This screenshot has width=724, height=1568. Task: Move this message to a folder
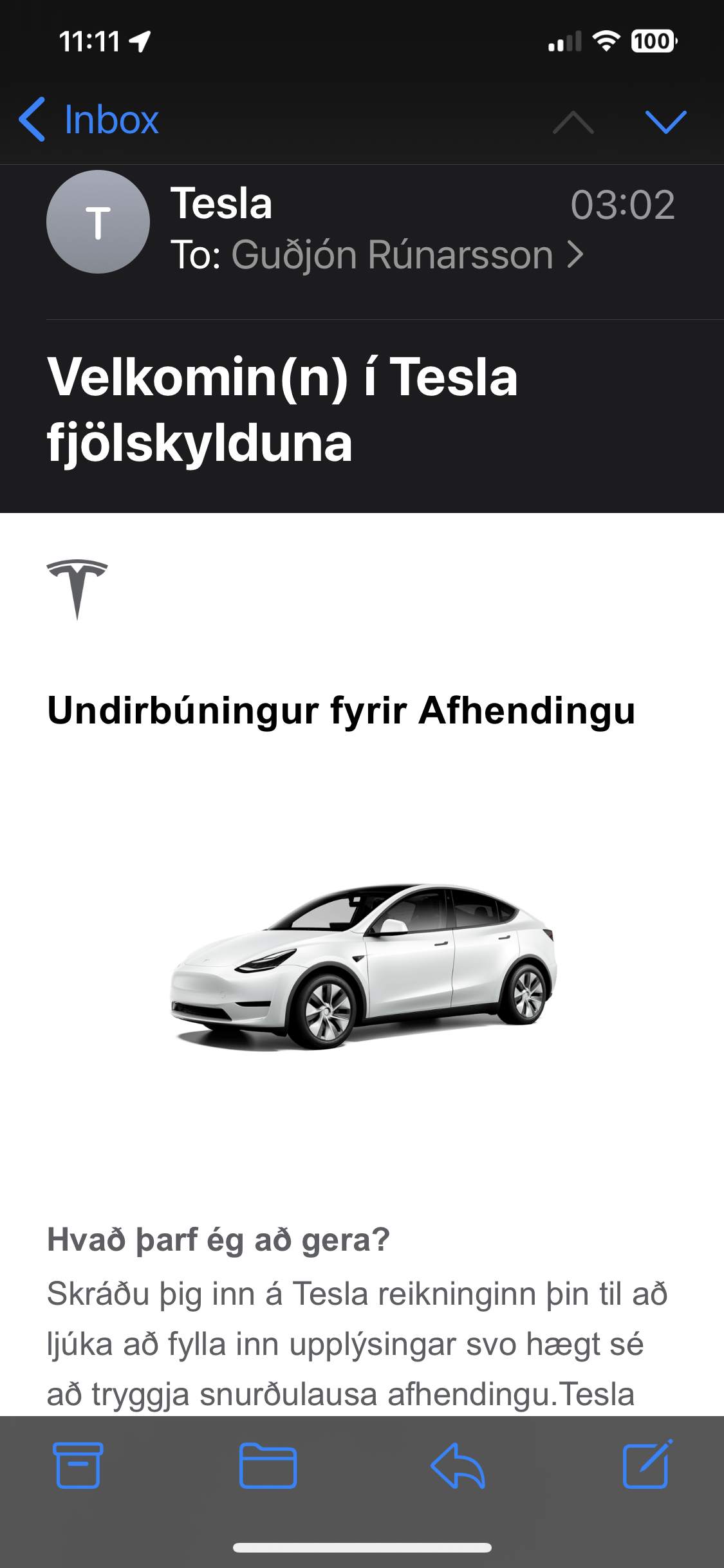(268, 1465)
